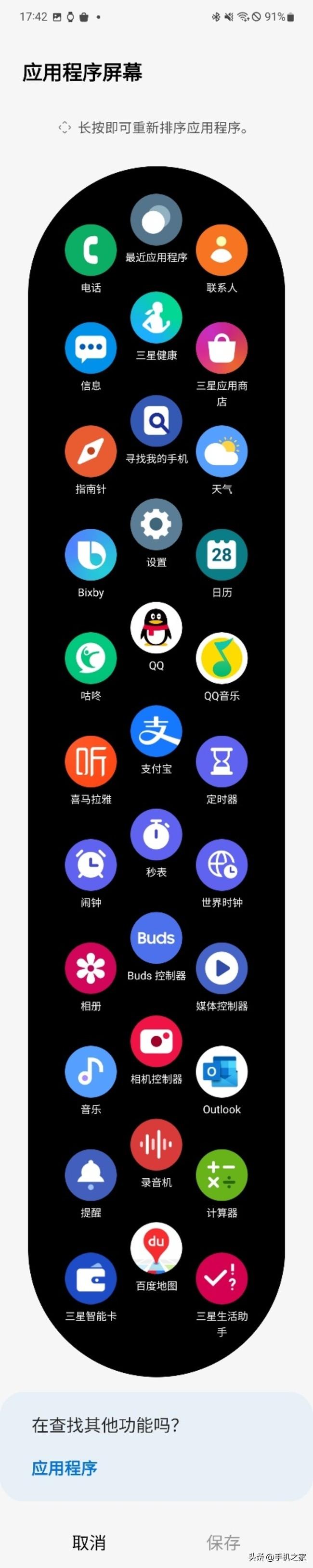The width and height of the screenshot is (313, 1568).
Task: Select the 喜马拉雅 app icon
Action: tap(91, 762)
